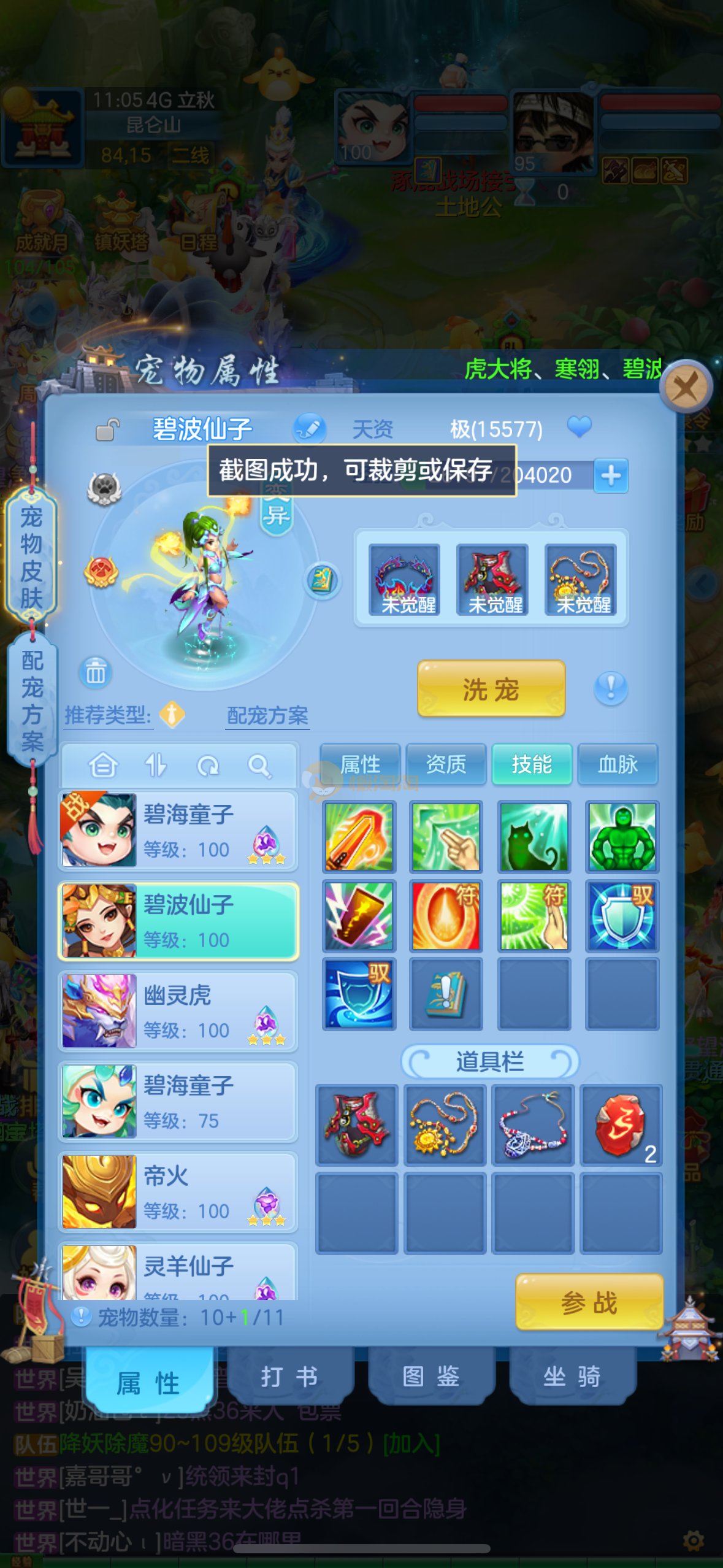
Task: Switch to the 资质 tab
Action: (446, 764)
